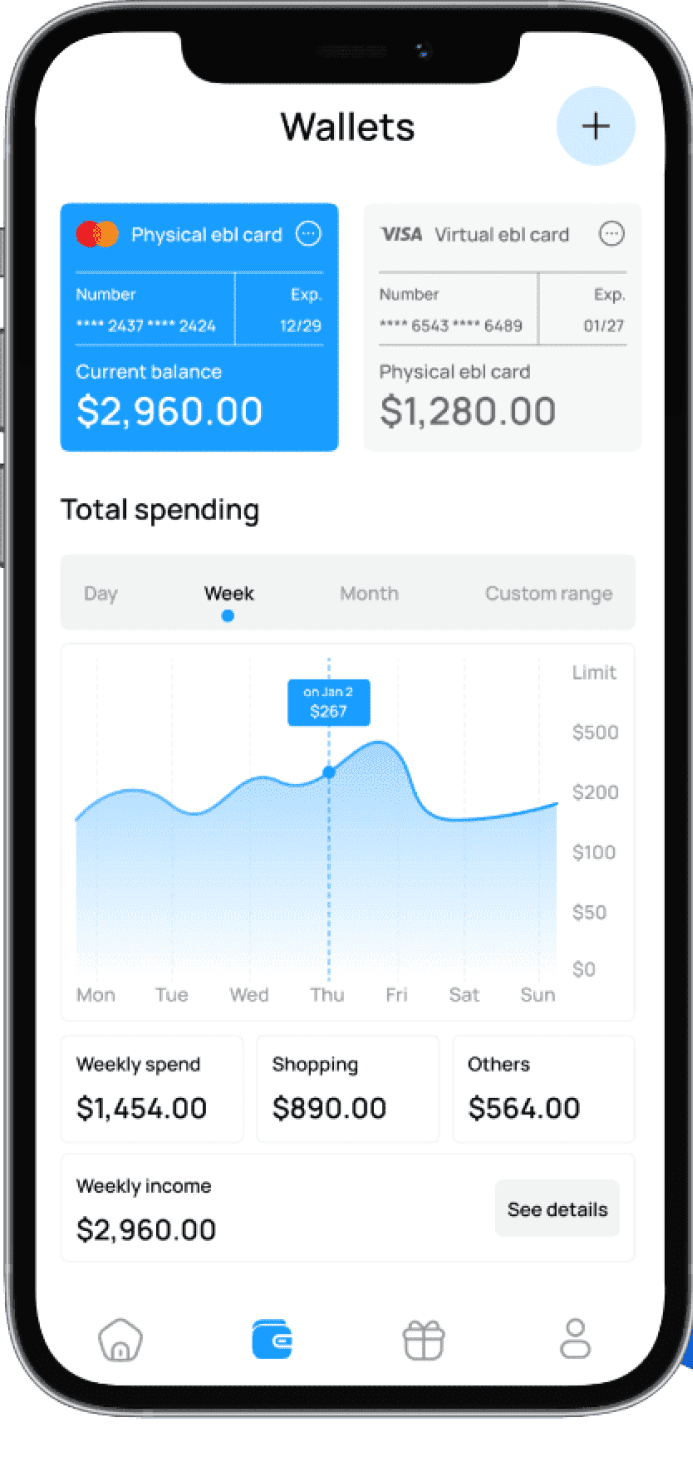The width and height of the screenshot is (693, 1470).
Task: Tap See details for weekly income
Action: pos(557,1209)
